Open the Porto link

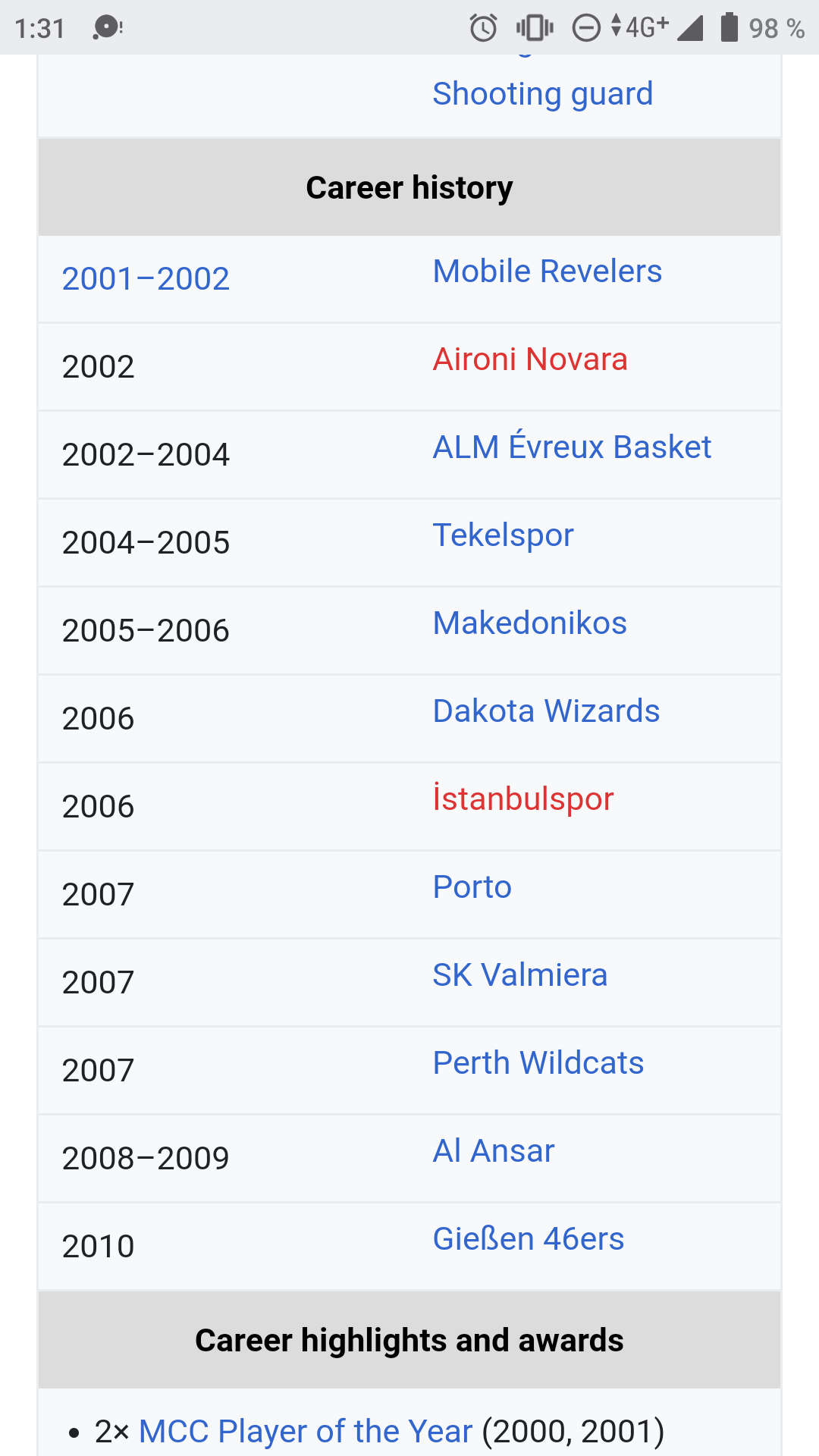[x=472, y=887]
